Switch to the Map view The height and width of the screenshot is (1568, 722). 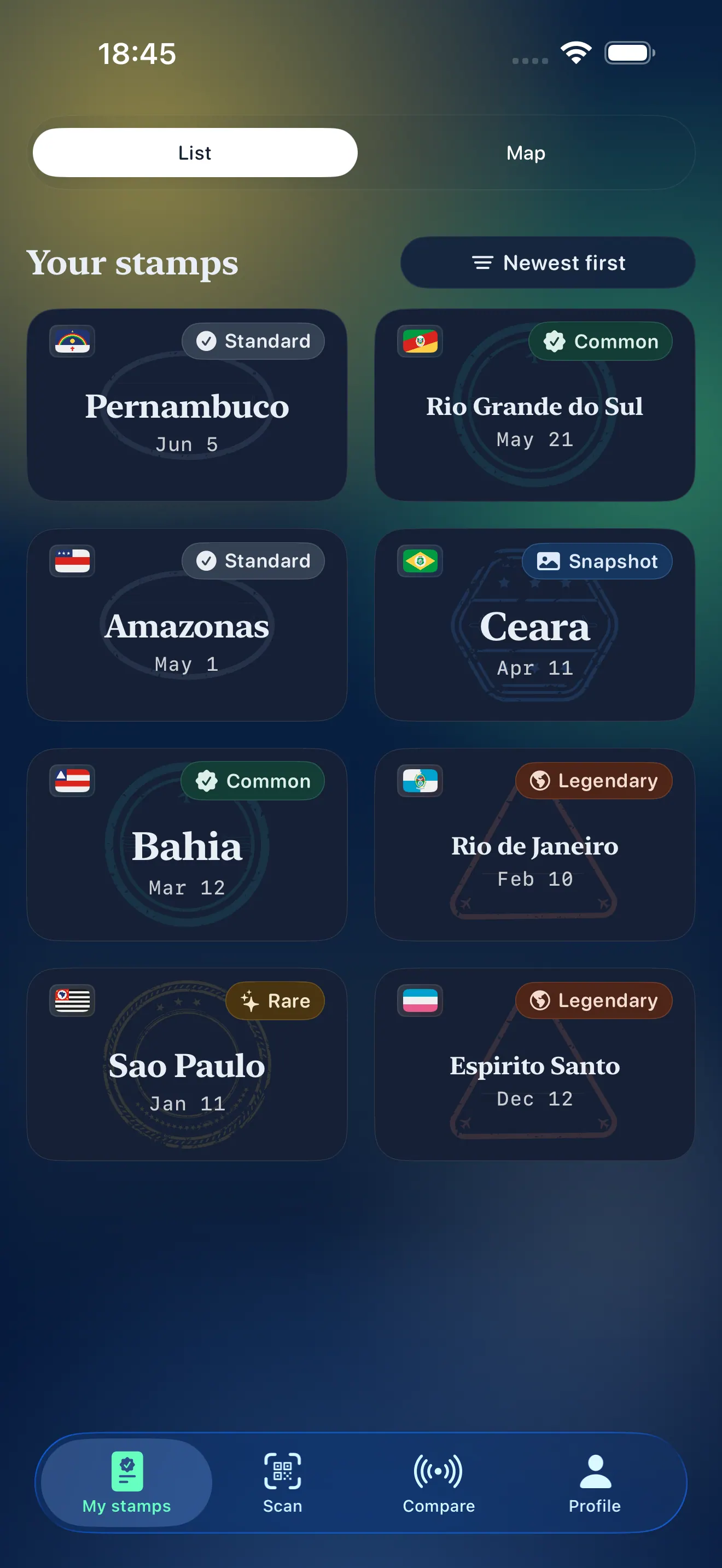pyautogui.click(x=526, y=153)
